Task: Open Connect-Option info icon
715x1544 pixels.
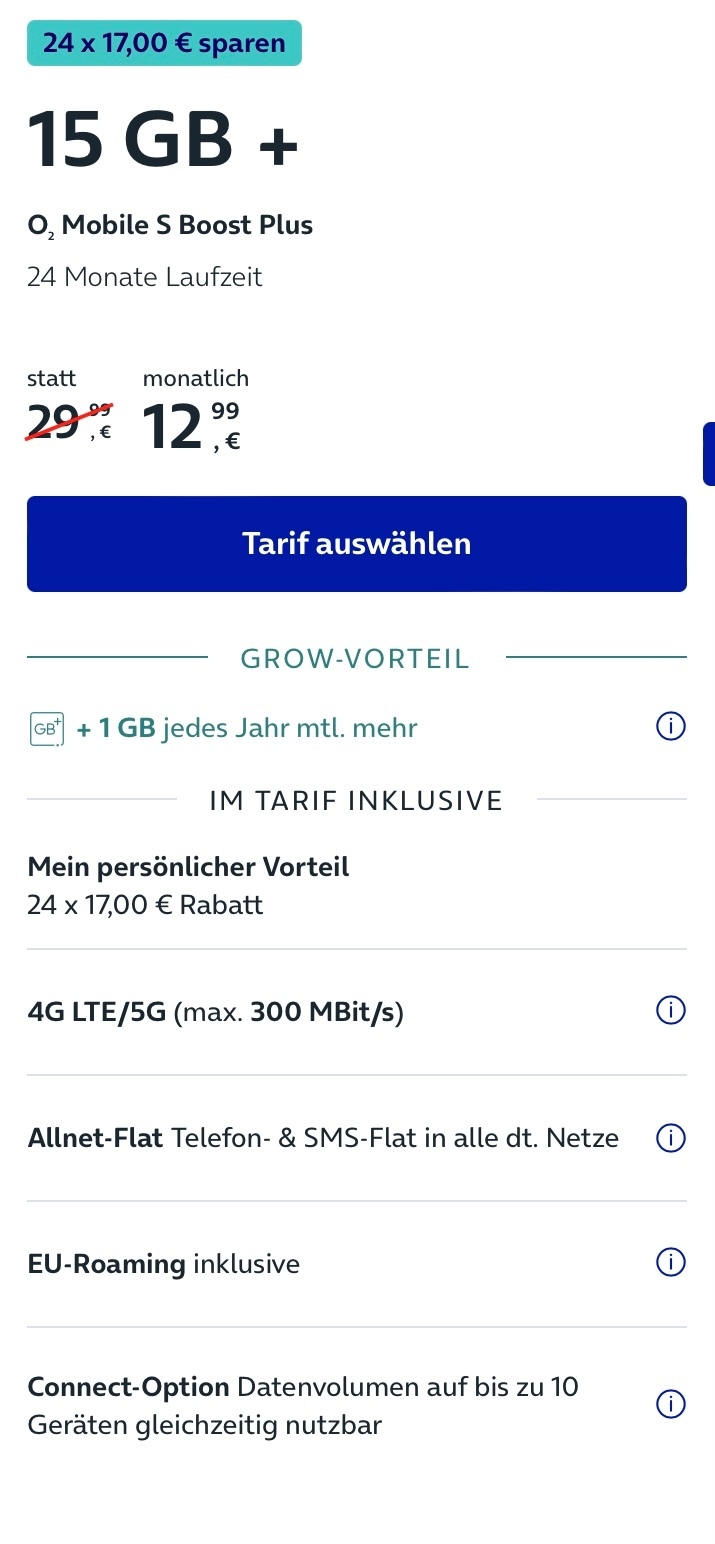Action: click(x=670, y=1405)
